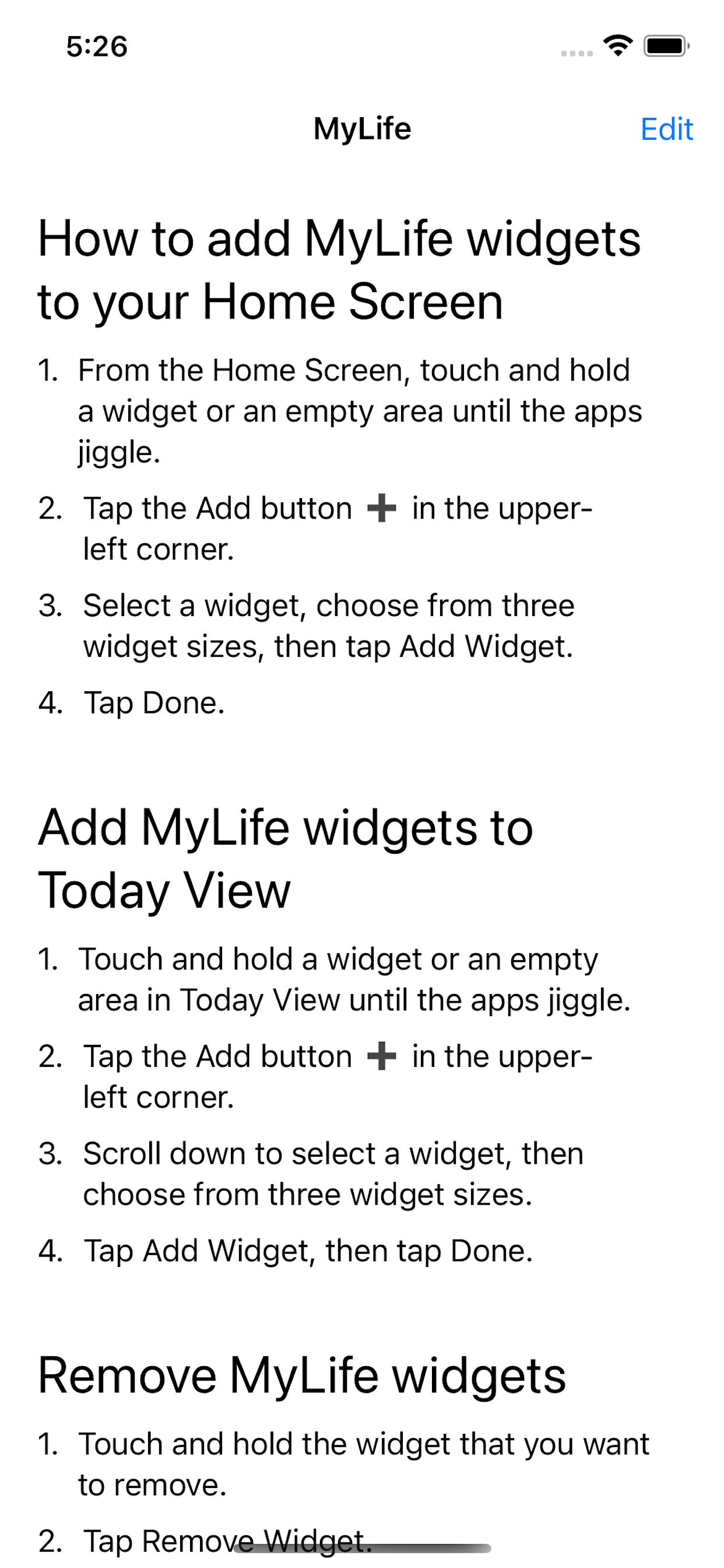Open Edit mode via the Edit link

[667, 129]
